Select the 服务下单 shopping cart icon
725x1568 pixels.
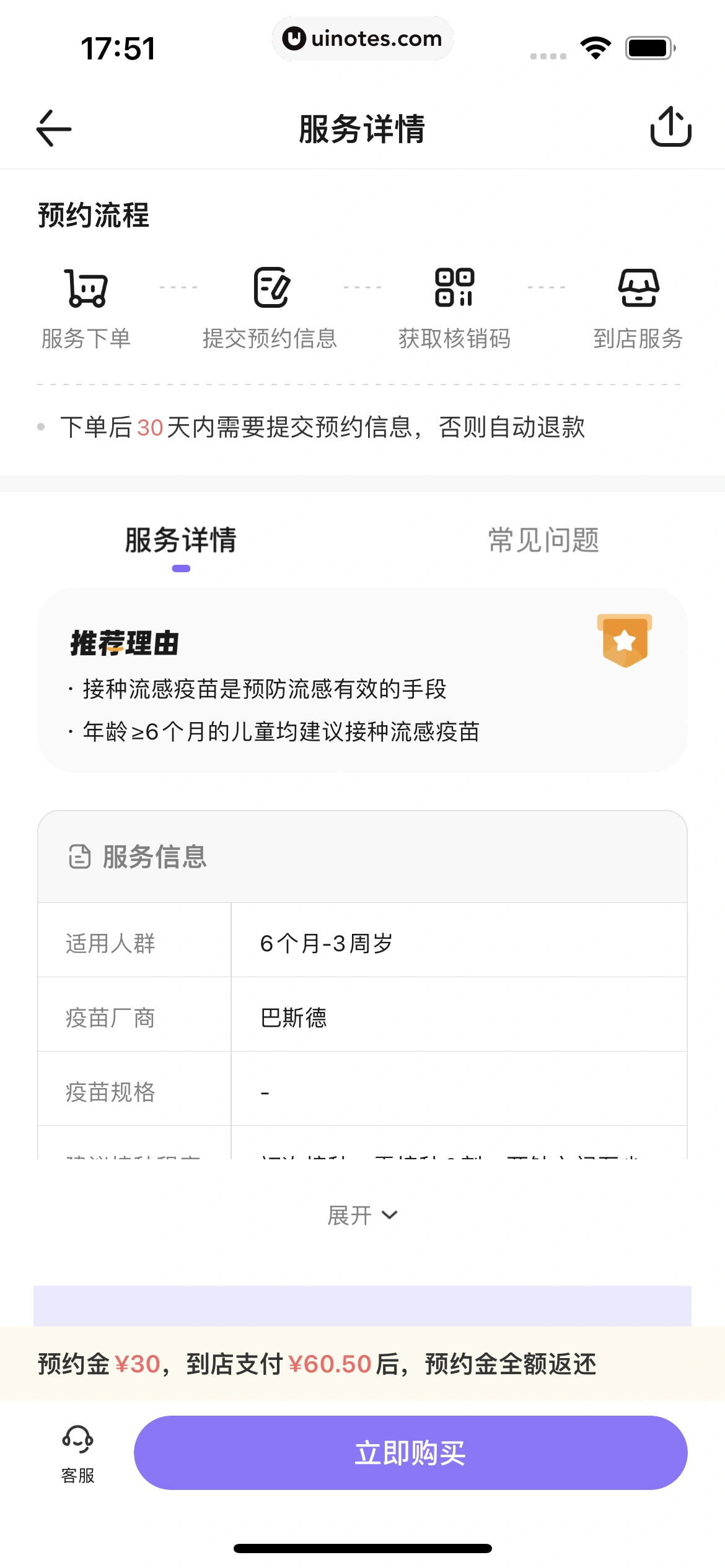tap(85, 290)
